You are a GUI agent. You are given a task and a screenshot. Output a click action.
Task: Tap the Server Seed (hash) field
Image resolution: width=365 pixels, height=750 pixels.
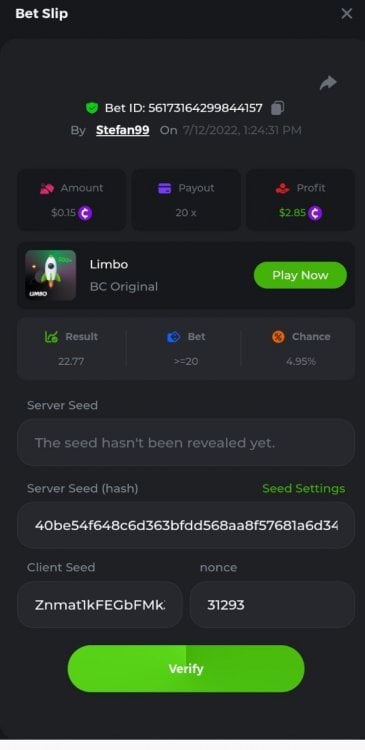pyautogui.click(x=186, y=526)
